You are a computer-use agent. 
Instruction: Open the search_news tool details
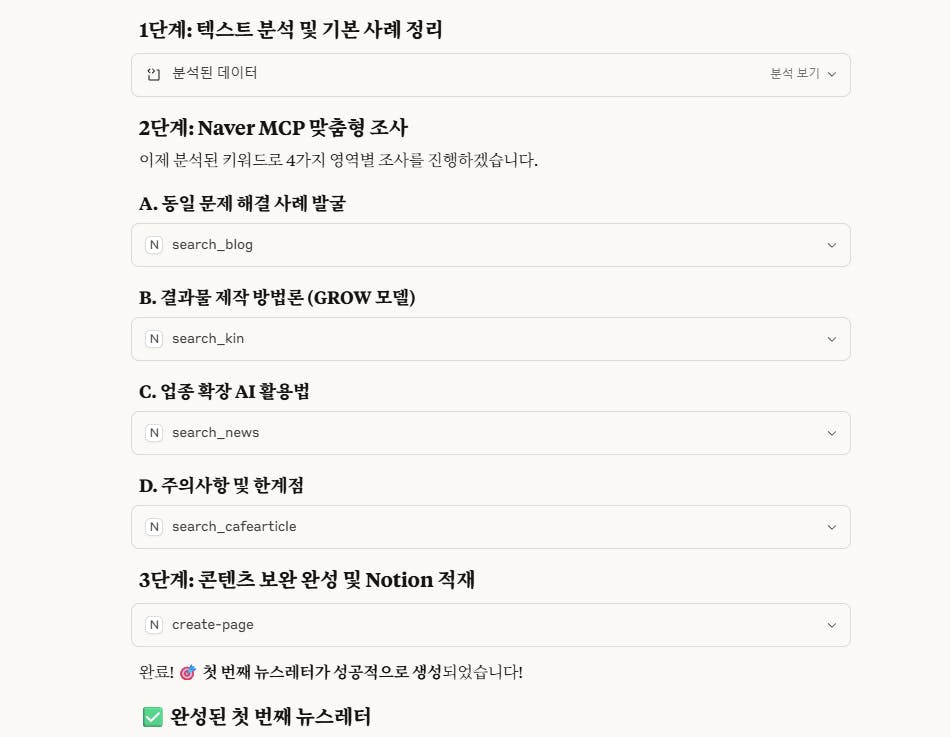[490, 433]
